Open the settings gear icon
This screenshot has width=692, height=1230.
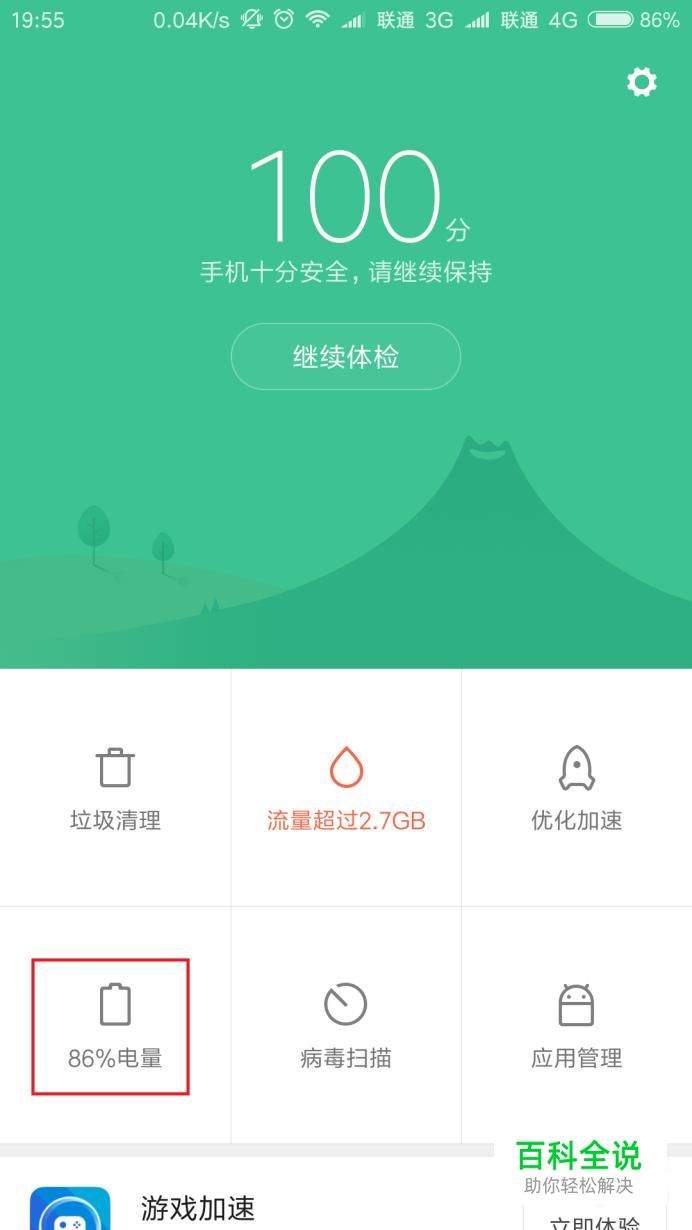(x=641, y=82)
